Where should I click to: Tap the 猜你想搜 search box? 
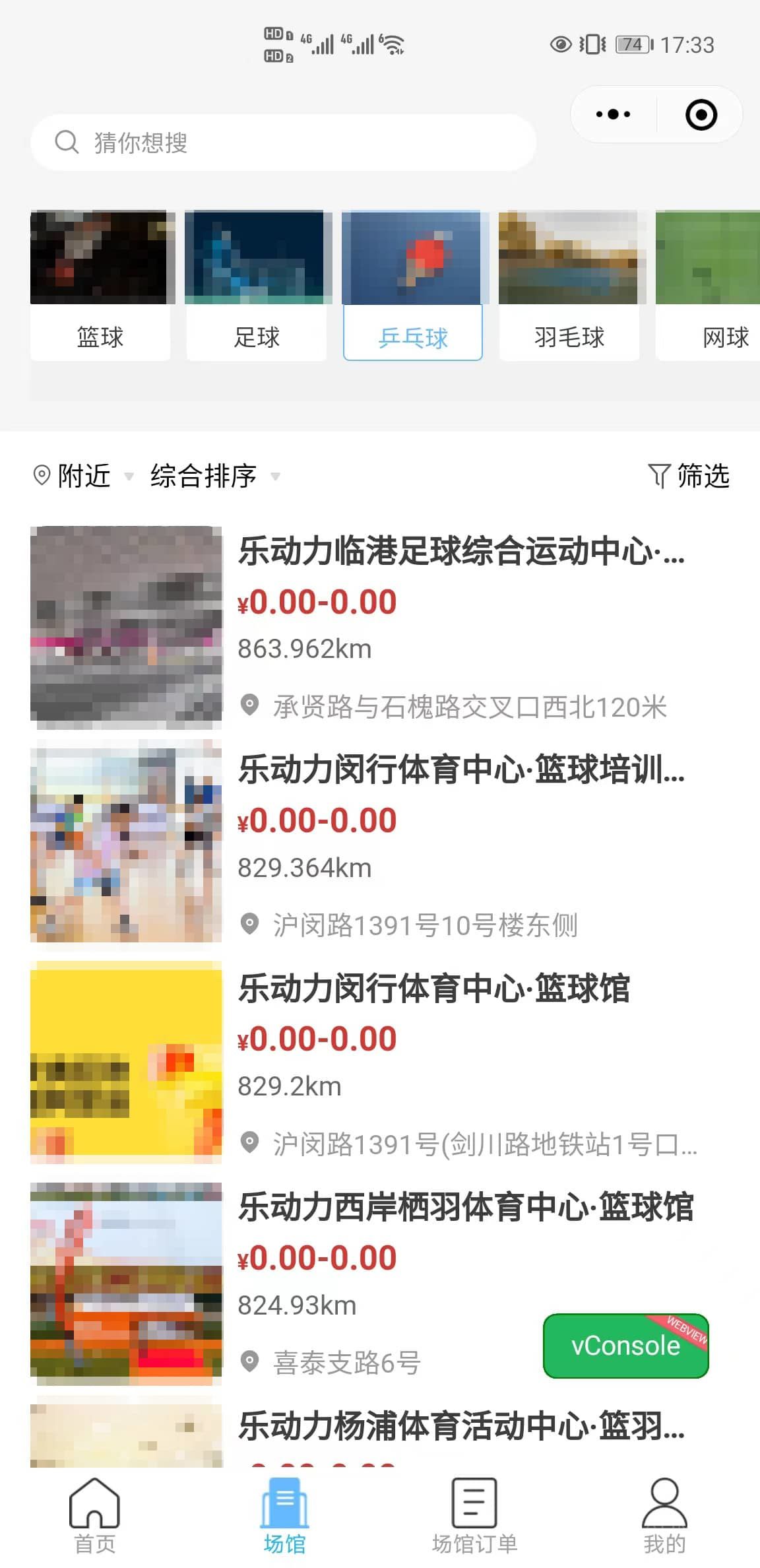[283, 143]
